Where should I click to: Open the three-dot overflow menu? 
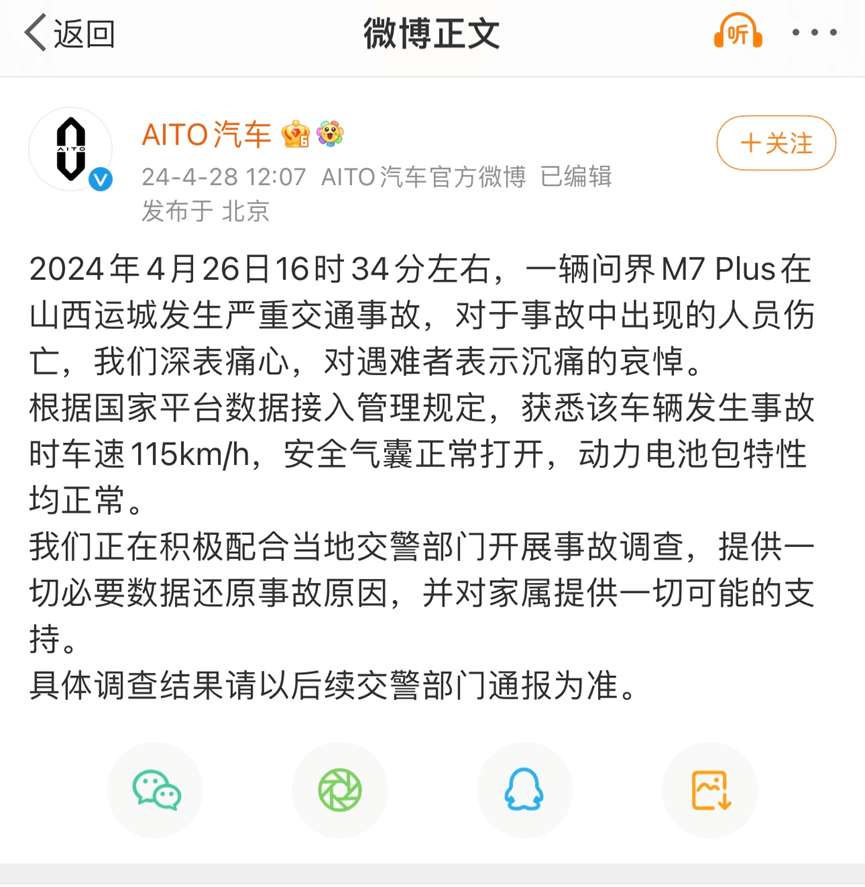[815, 34]
